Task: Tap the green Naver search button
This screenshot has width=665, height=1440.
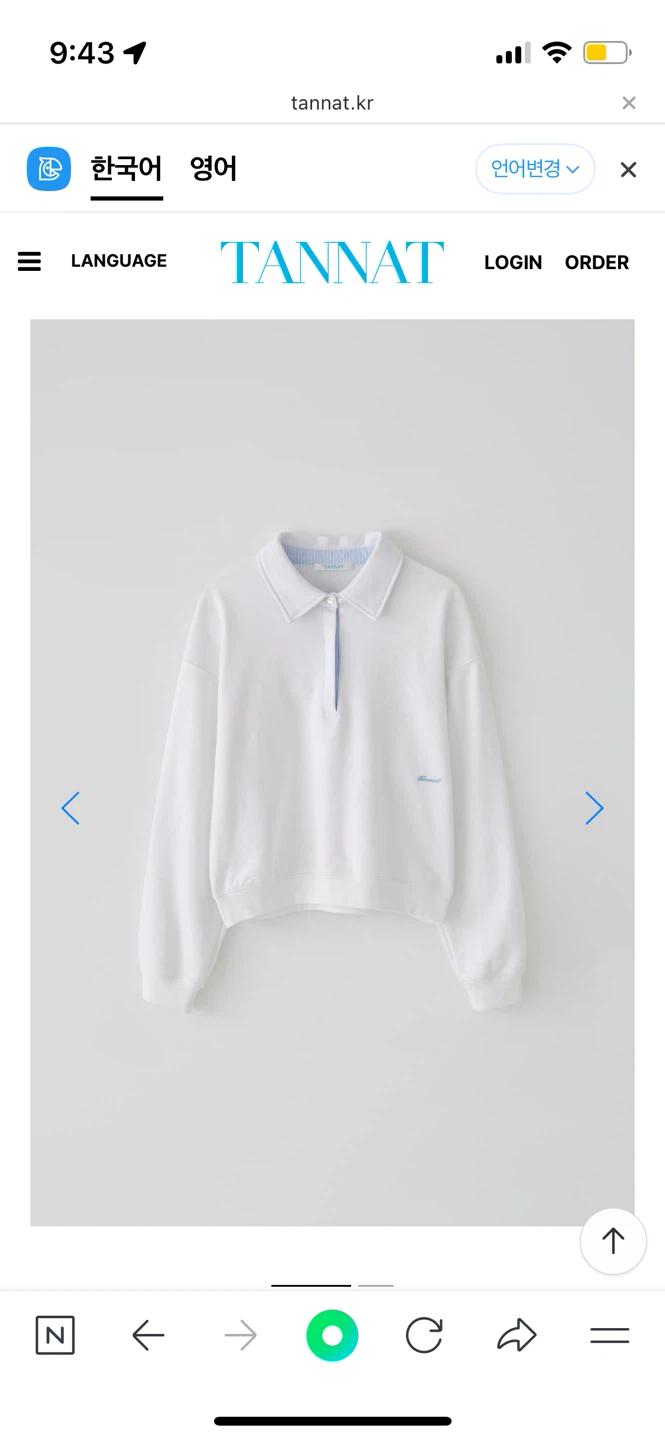Action: (332, 1335)
